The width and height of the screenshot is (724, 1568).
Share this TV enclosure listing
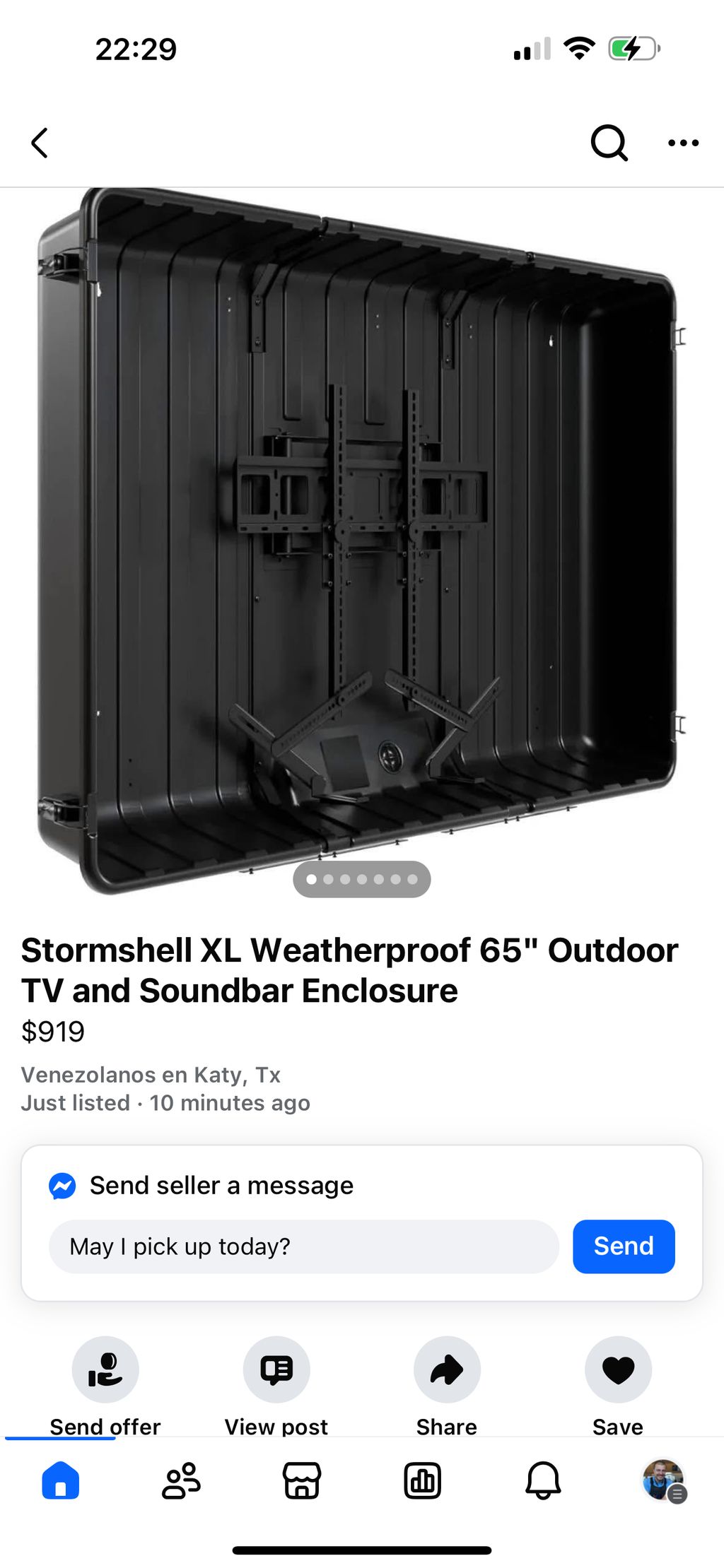tap(447, 1369)
